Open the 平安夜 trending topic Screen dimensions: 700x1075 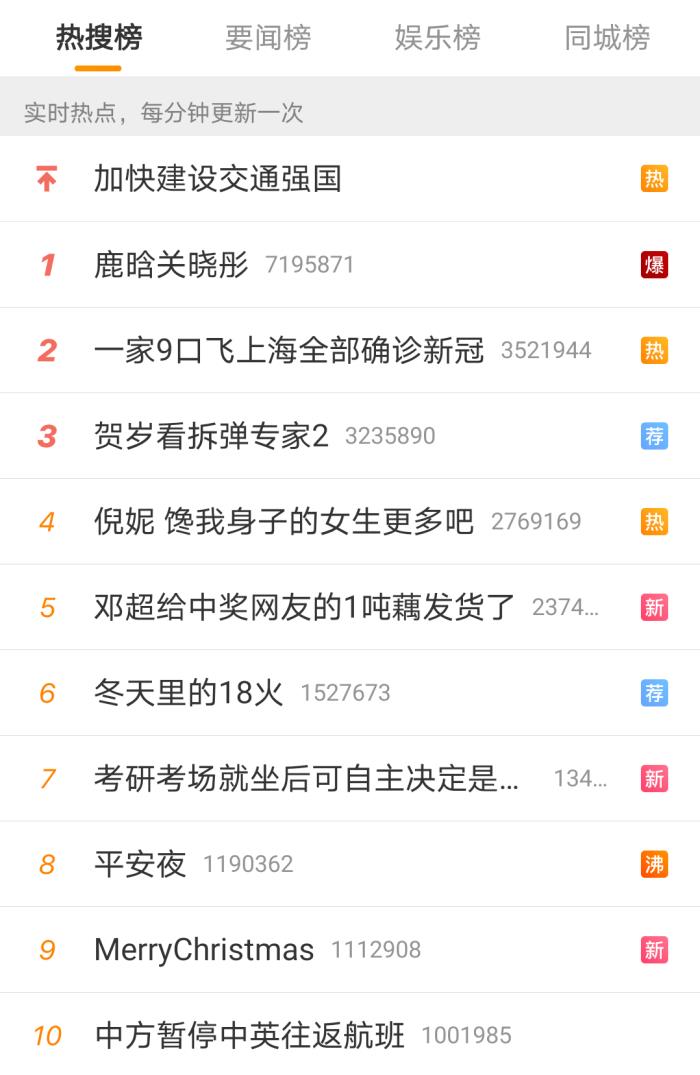140,864
